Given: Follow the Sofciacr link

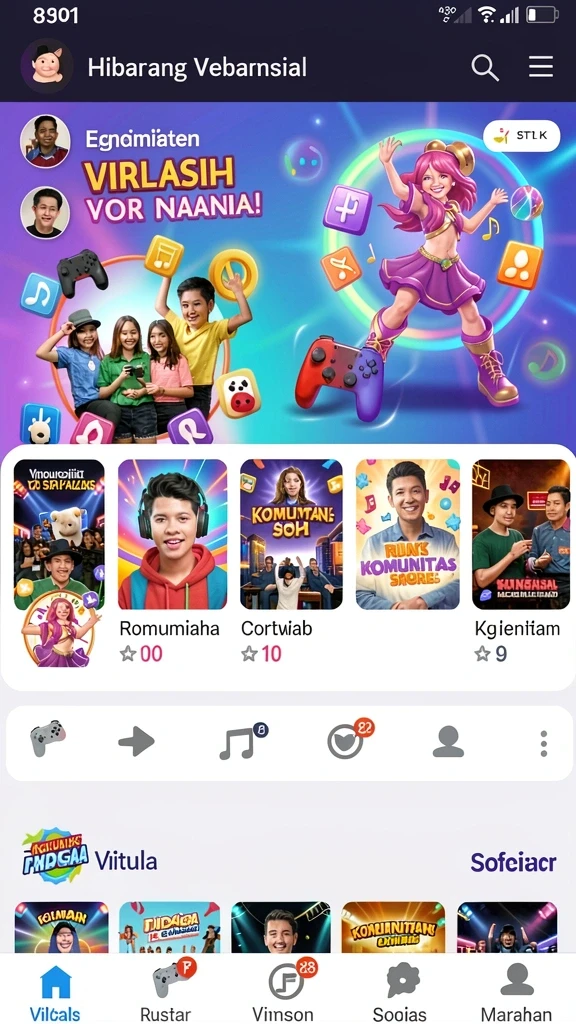Looking at the screenshot, I should click(513, 862).
